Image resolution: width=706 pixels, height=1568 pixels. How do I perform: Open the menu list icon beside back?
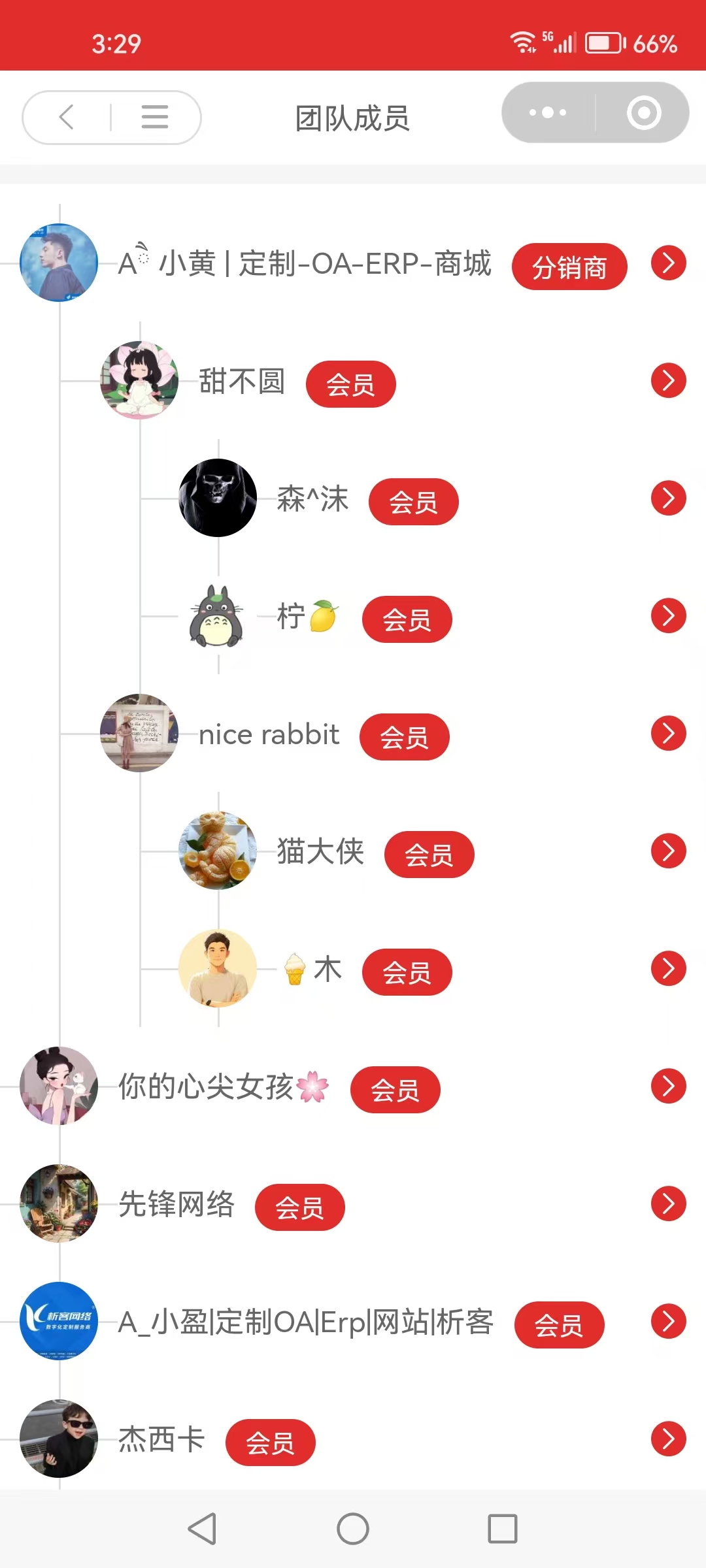(155, 118)
